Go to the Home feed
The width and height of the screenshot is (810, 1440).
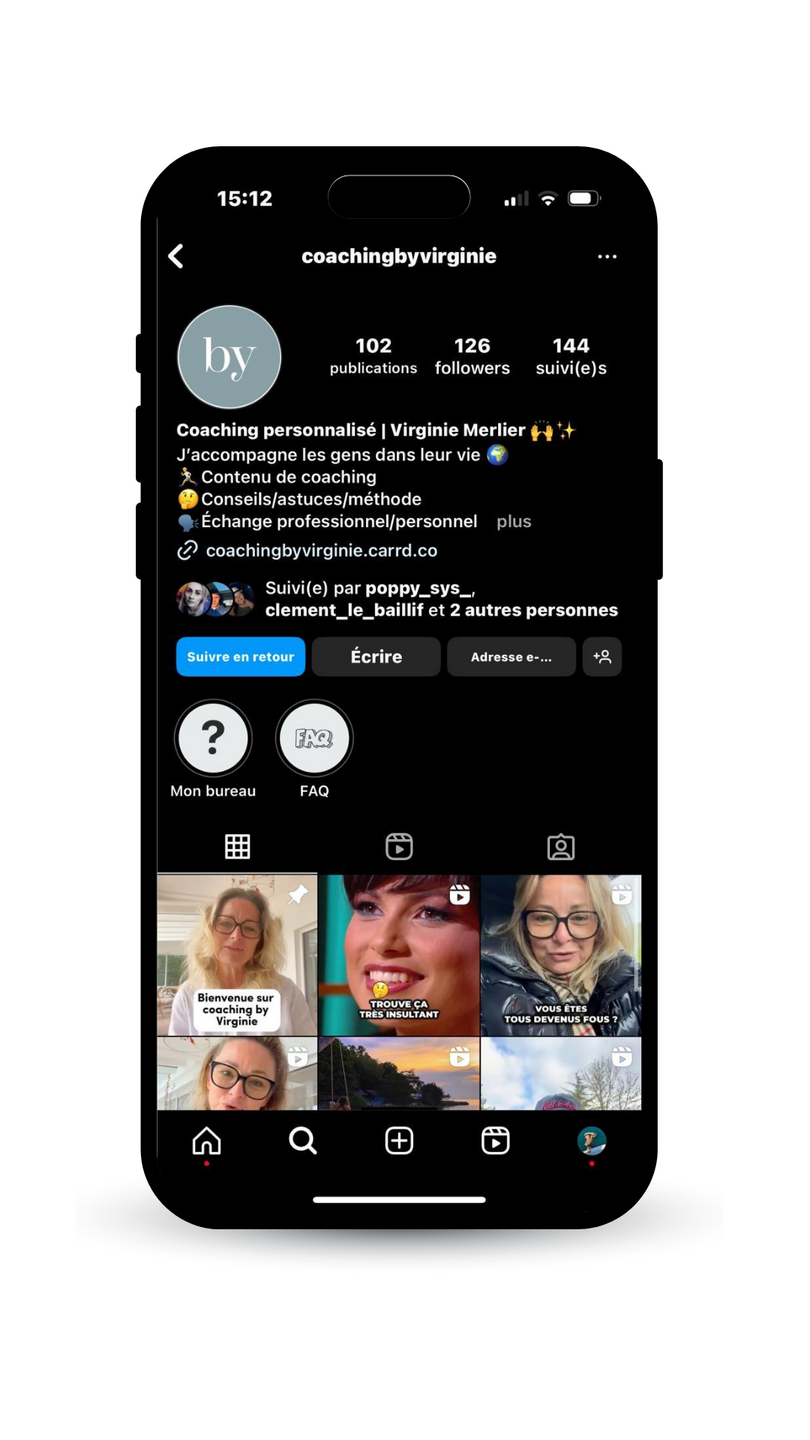207,1141
